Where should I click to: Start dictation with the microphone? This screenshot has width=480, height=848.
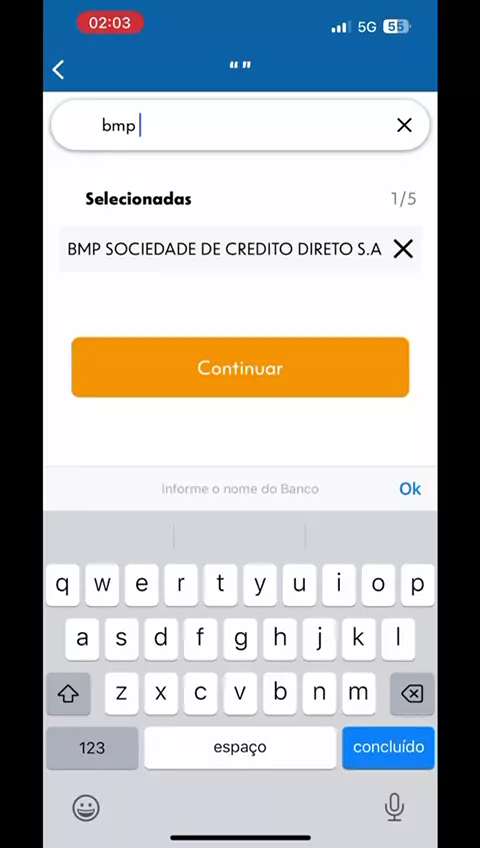(x=394, y=807)
